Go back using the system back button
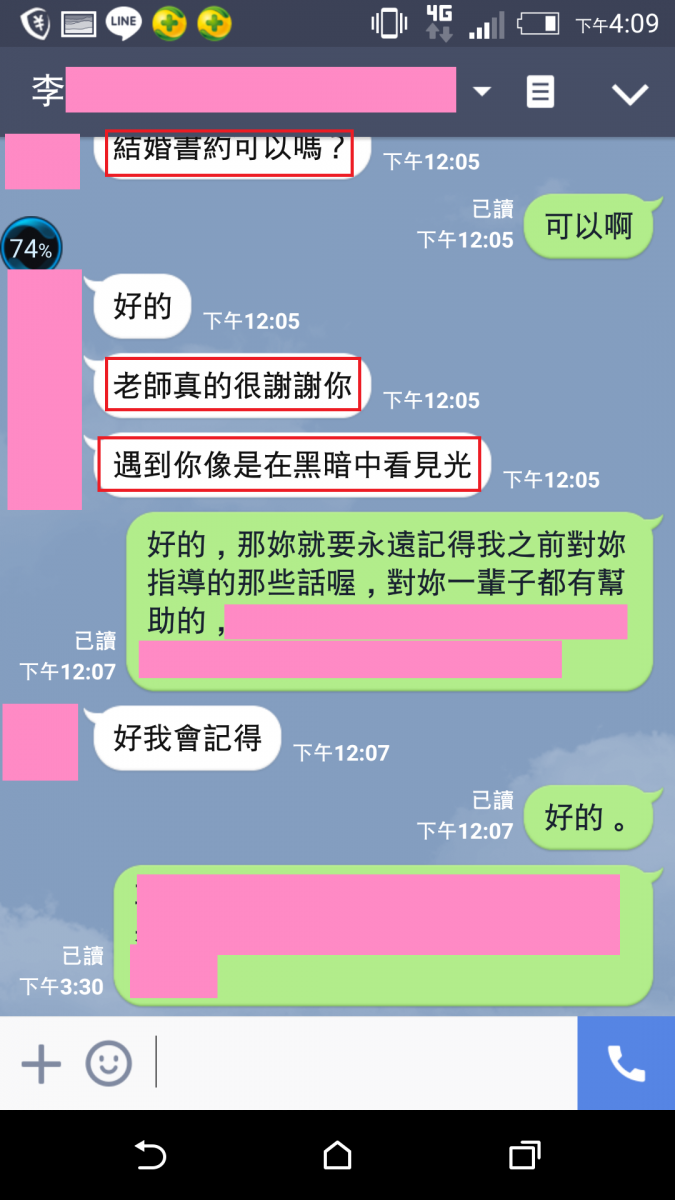 (150, 1156)
